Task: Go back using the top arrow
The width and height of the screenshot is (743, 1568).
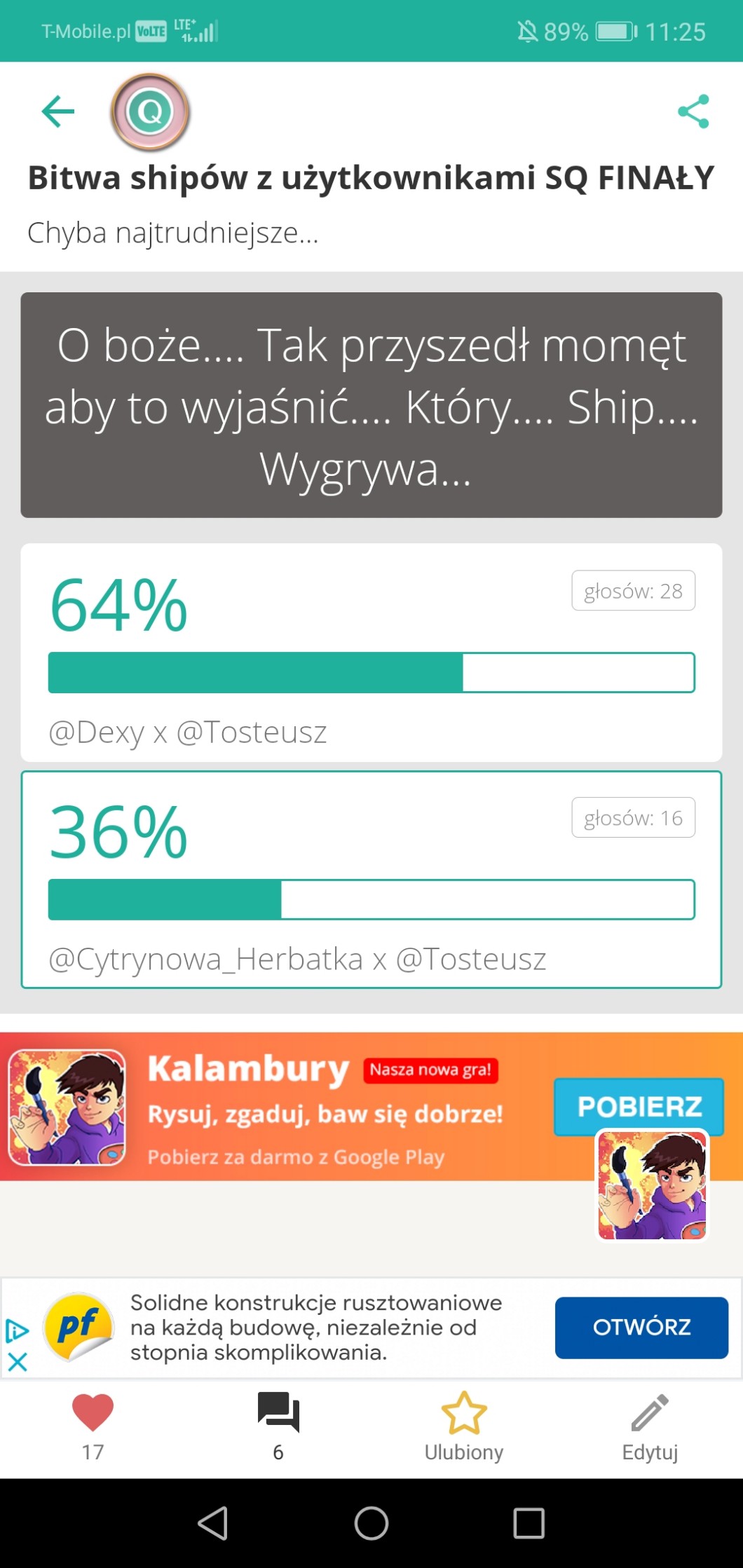Action: click(x=58, y=111)
